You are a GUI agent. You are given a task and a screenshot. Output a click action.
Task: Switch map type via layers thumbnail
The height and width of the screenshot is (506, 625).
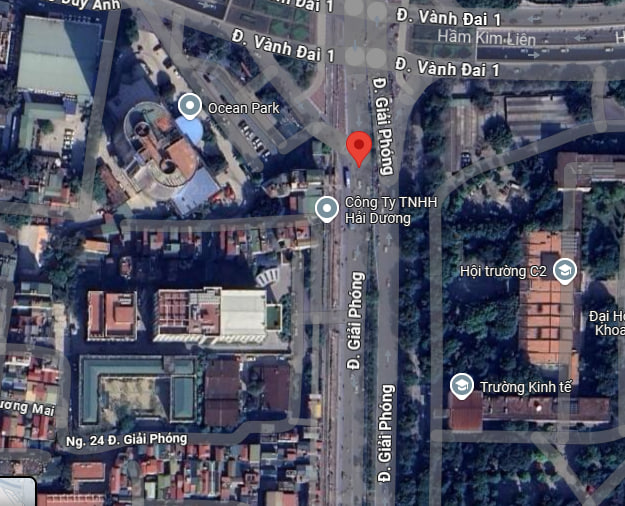tap(16, 492)
